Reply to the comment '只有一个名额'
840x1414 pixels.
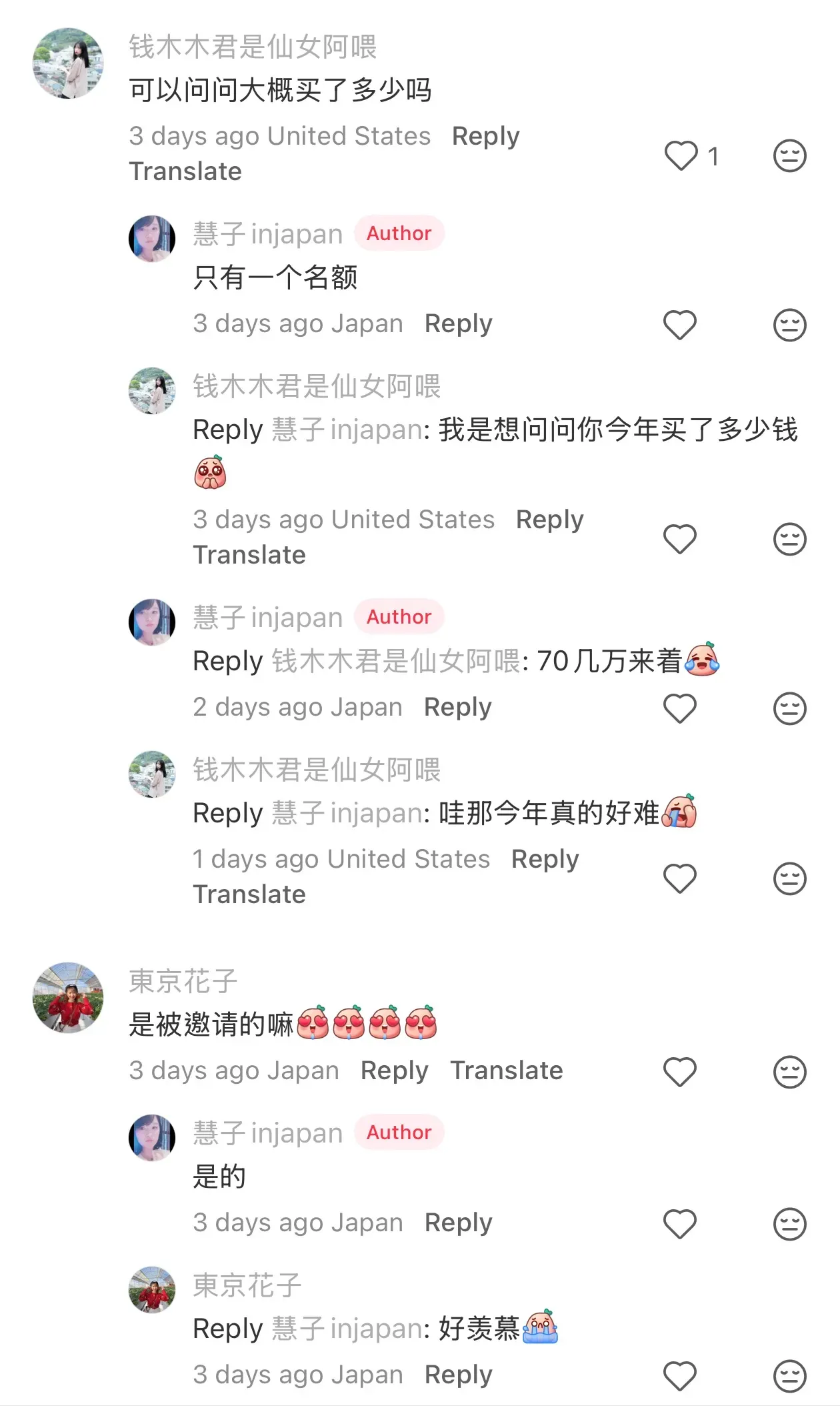coord(458,323)
